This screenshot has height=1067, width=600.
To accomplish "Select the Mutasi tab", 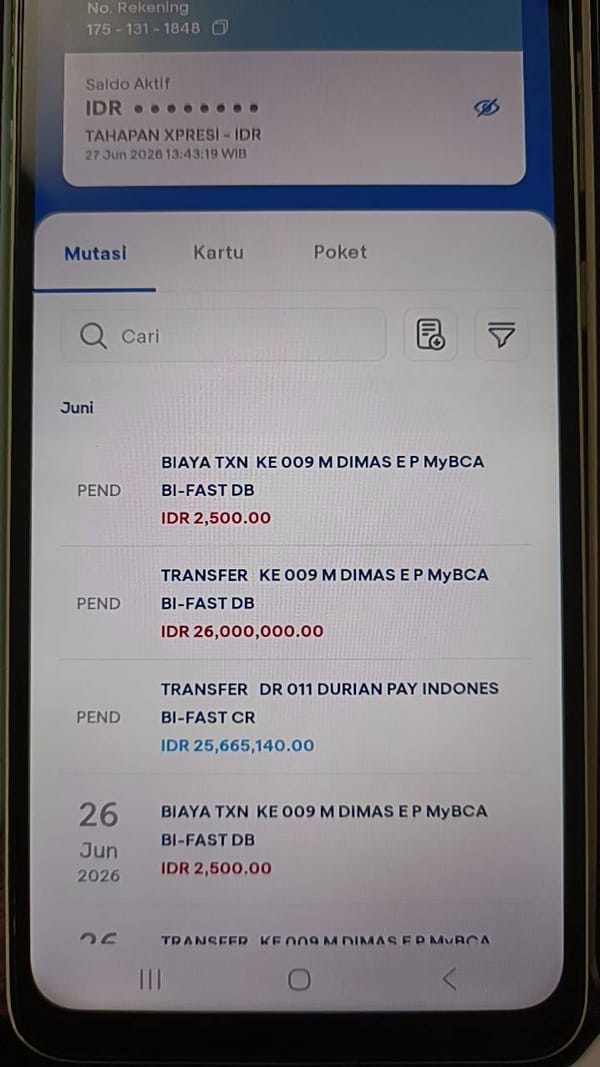I will pyautogui.click(x=95, y=254).
